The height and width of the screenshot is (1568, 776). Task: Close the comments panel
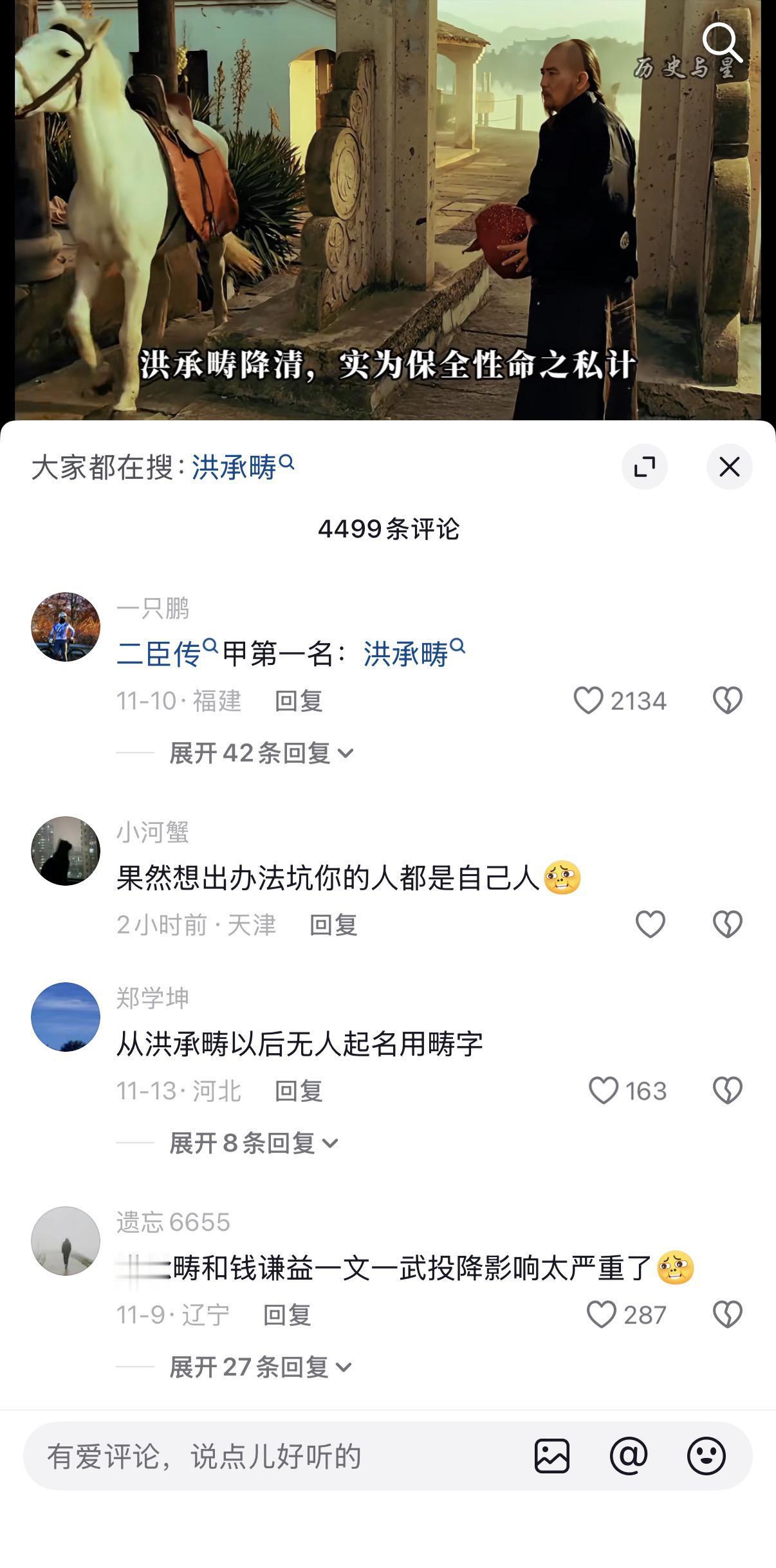pos(729,467)
